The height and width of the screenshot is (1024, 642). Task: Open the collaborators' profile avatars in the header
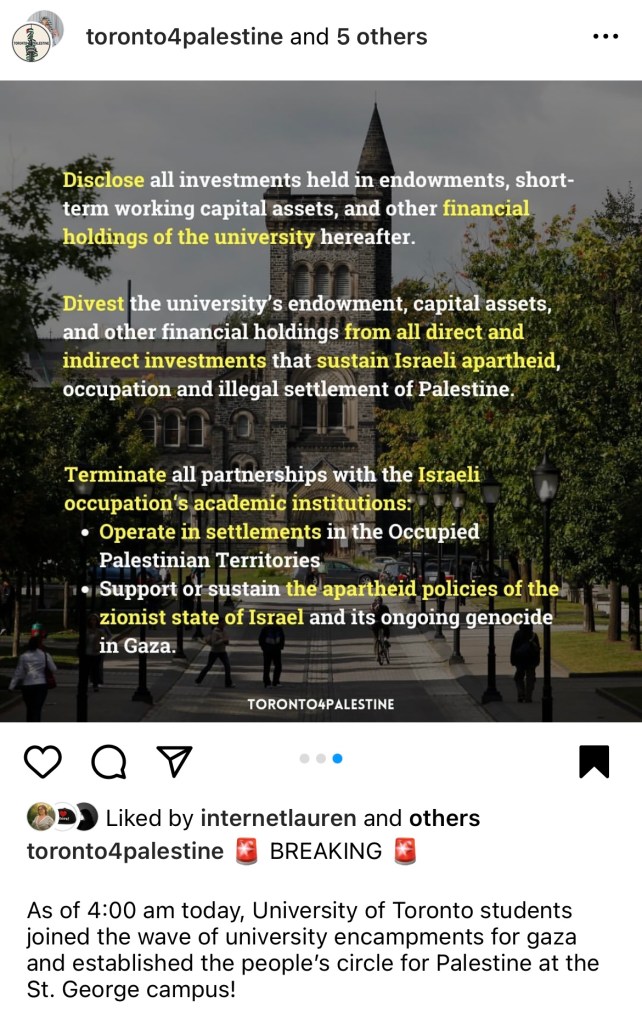[38, 37]
